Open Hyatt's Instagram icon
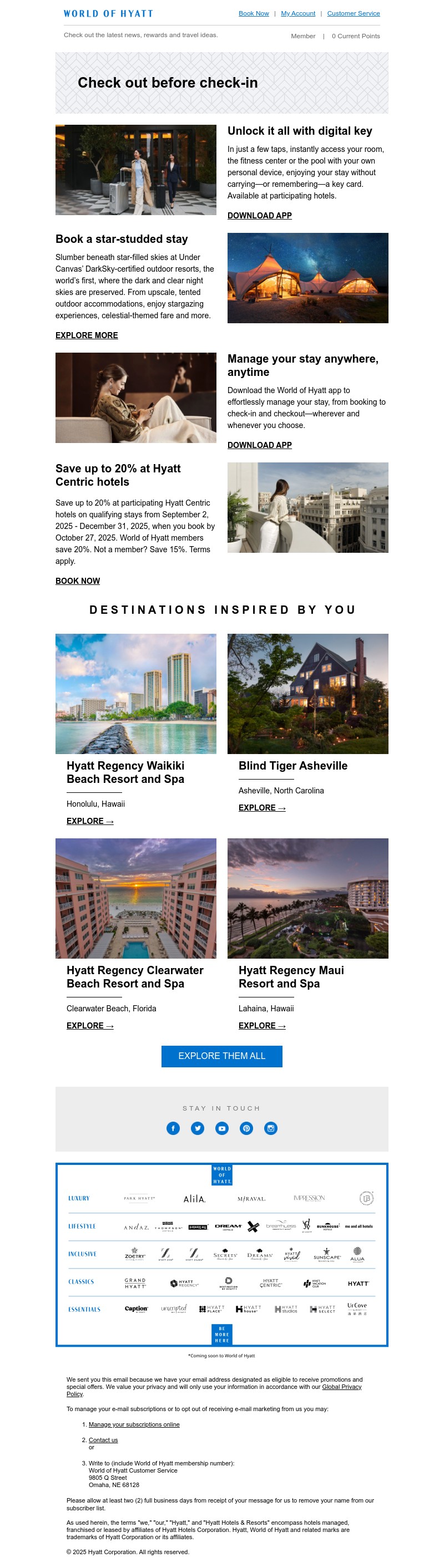This screenshot has width=444, height=1568. [x=270, y=1128]
